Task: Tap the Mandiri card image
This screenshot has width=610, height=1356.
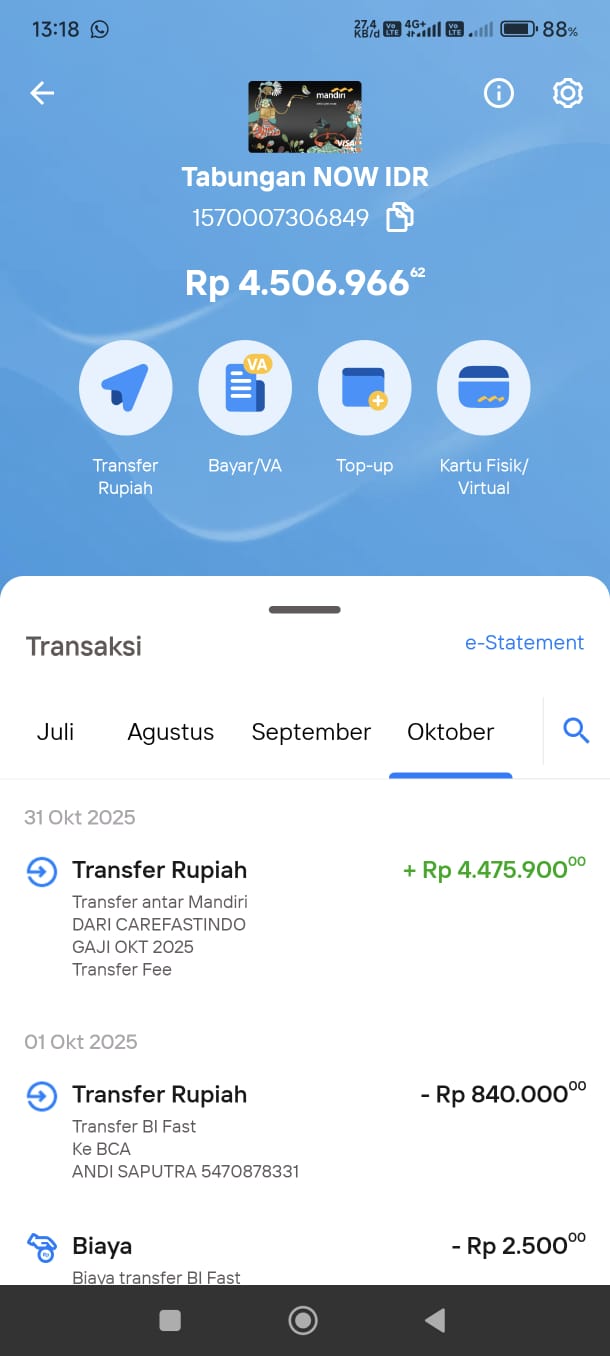Action: (305, 117)
